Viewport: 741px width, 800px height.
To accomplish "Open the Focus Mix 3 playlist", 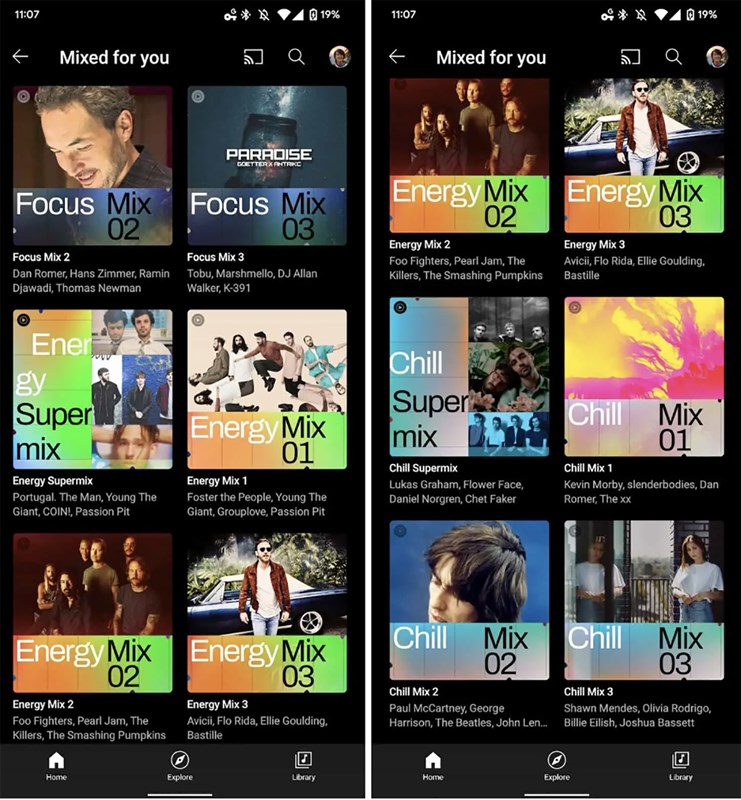I will (x=267, y=165).
